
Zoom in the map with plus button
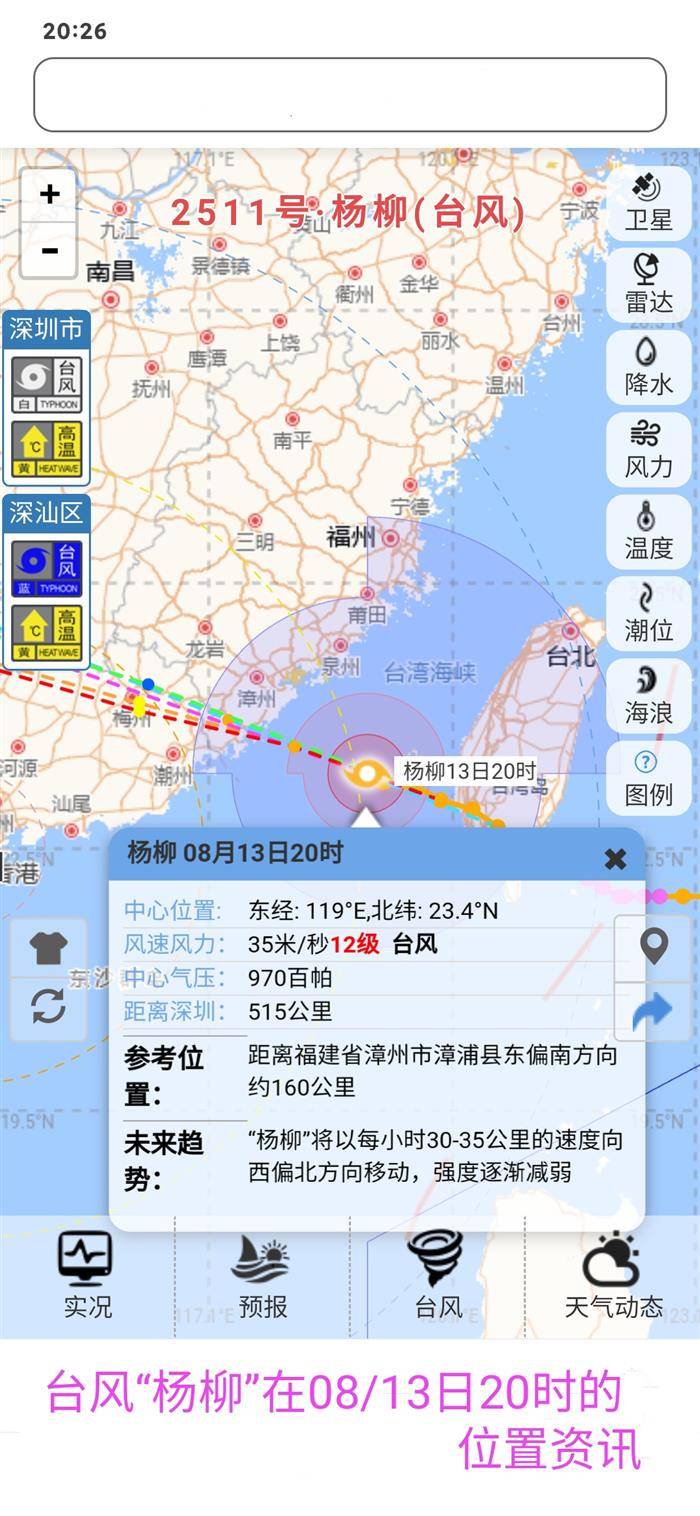point(49,195)
